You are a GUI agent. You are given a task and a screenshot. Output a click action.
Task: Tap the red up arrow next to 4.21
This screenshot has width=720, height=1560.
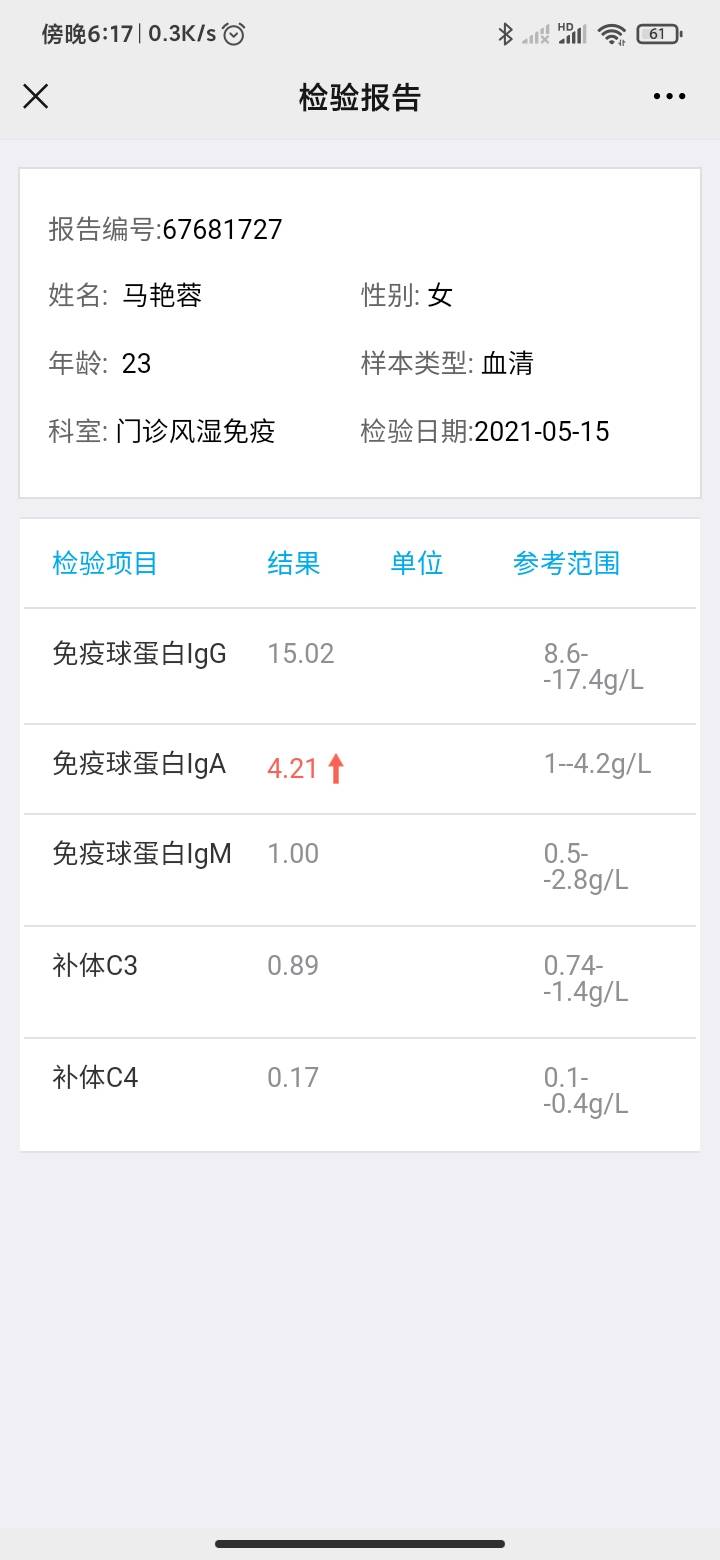pyautogui.click(x=336, y=768)
